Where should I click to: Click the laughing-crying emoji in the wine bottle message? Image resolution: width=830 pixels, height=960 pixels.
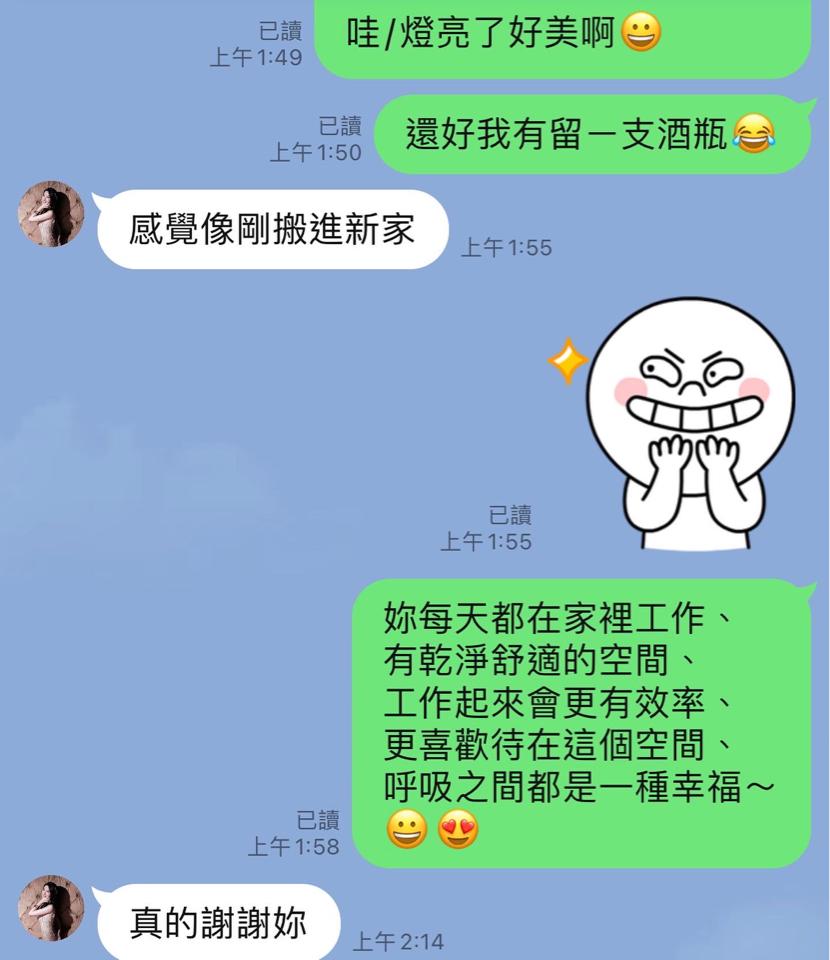click(755, 131)
